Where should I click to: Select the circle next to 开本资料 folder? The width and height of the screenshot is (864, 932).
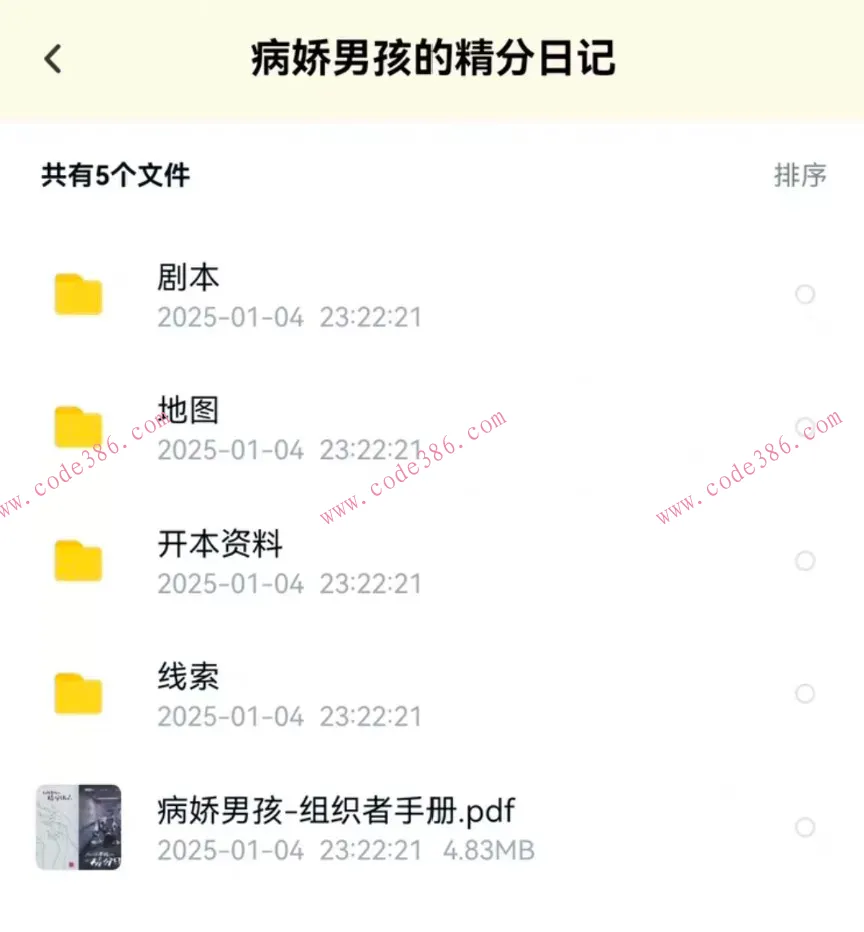(x=805, y=560)
